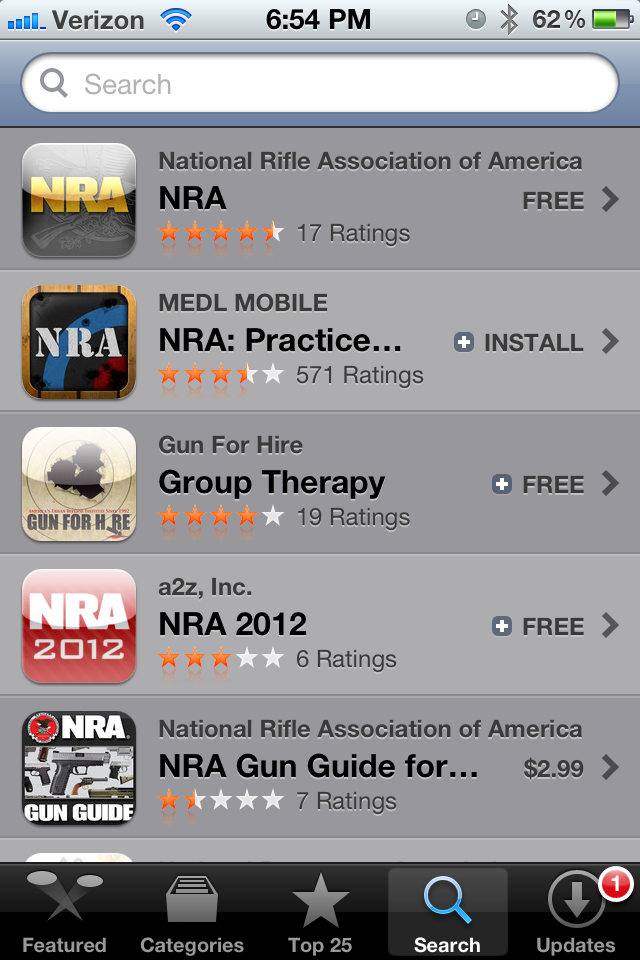640x960 pixels.
Task: Show the Top 25 tab
Action: [320, 912]
